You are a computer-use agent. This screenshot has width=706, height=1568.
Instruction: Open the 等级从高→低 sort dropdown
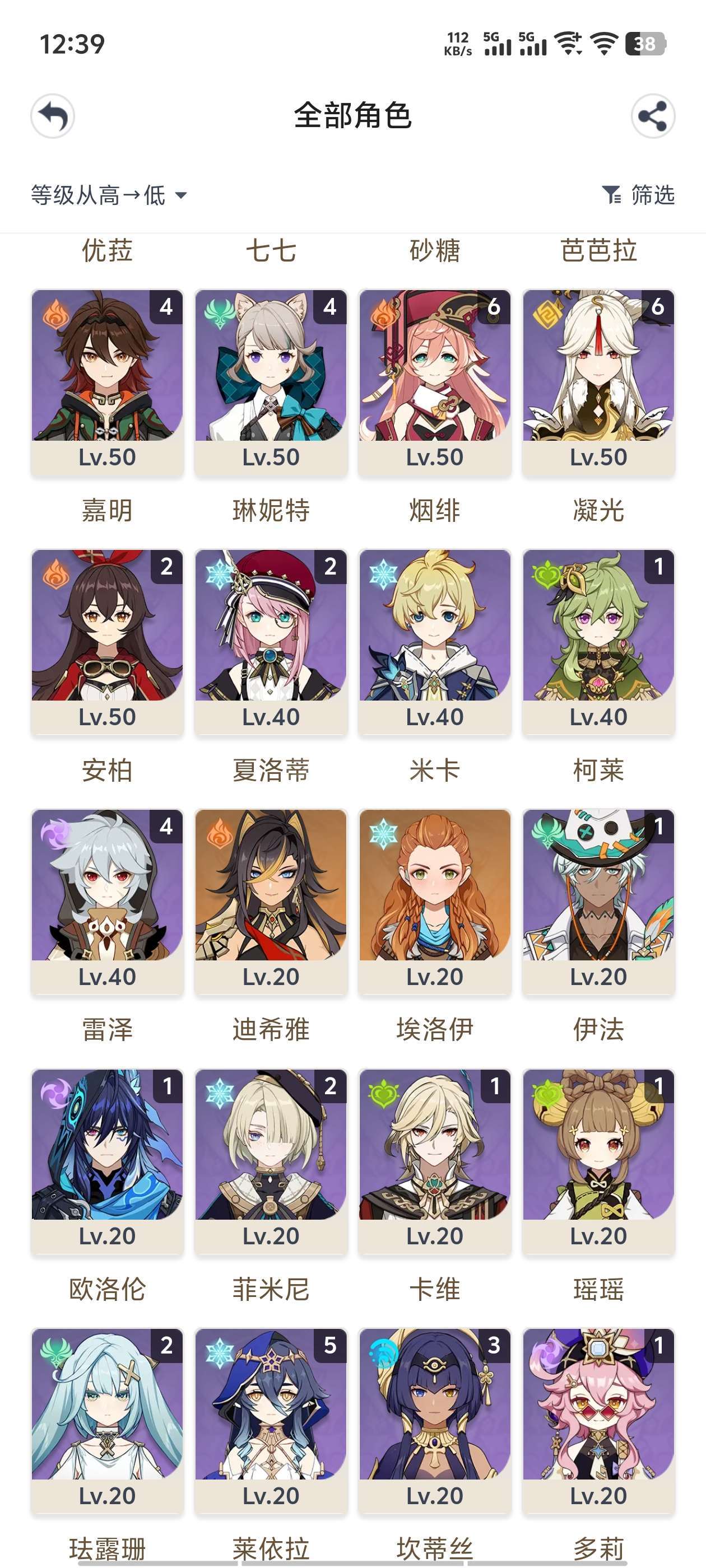point(109,195)
